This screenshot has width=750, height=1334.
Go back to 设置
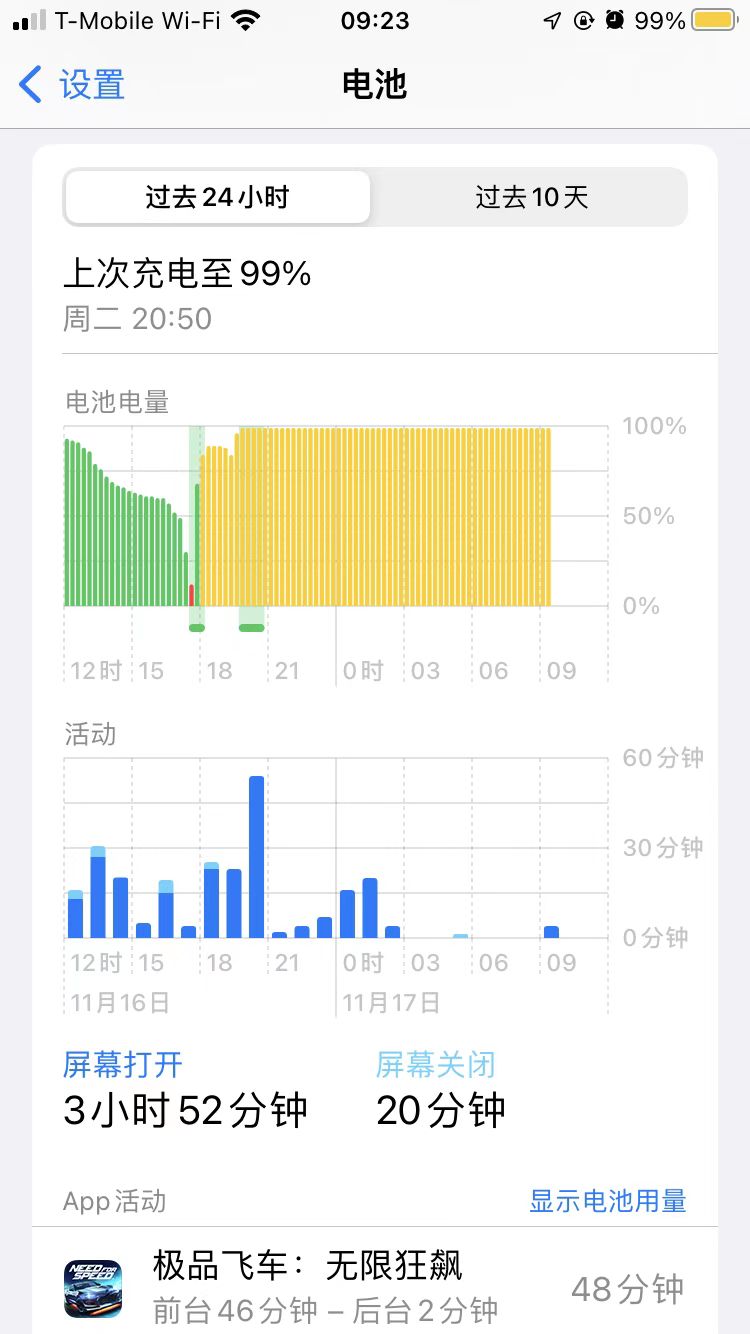point(72,85)
